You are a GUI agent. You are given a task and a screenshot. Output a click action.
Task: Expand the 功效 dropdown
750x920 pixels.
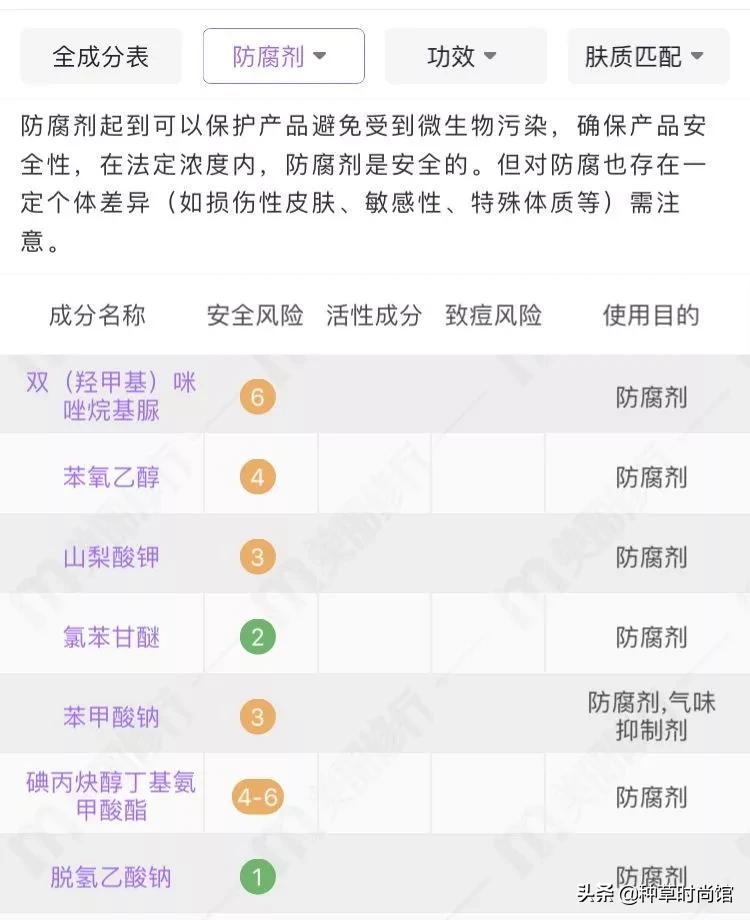click(x=462, y=57)
